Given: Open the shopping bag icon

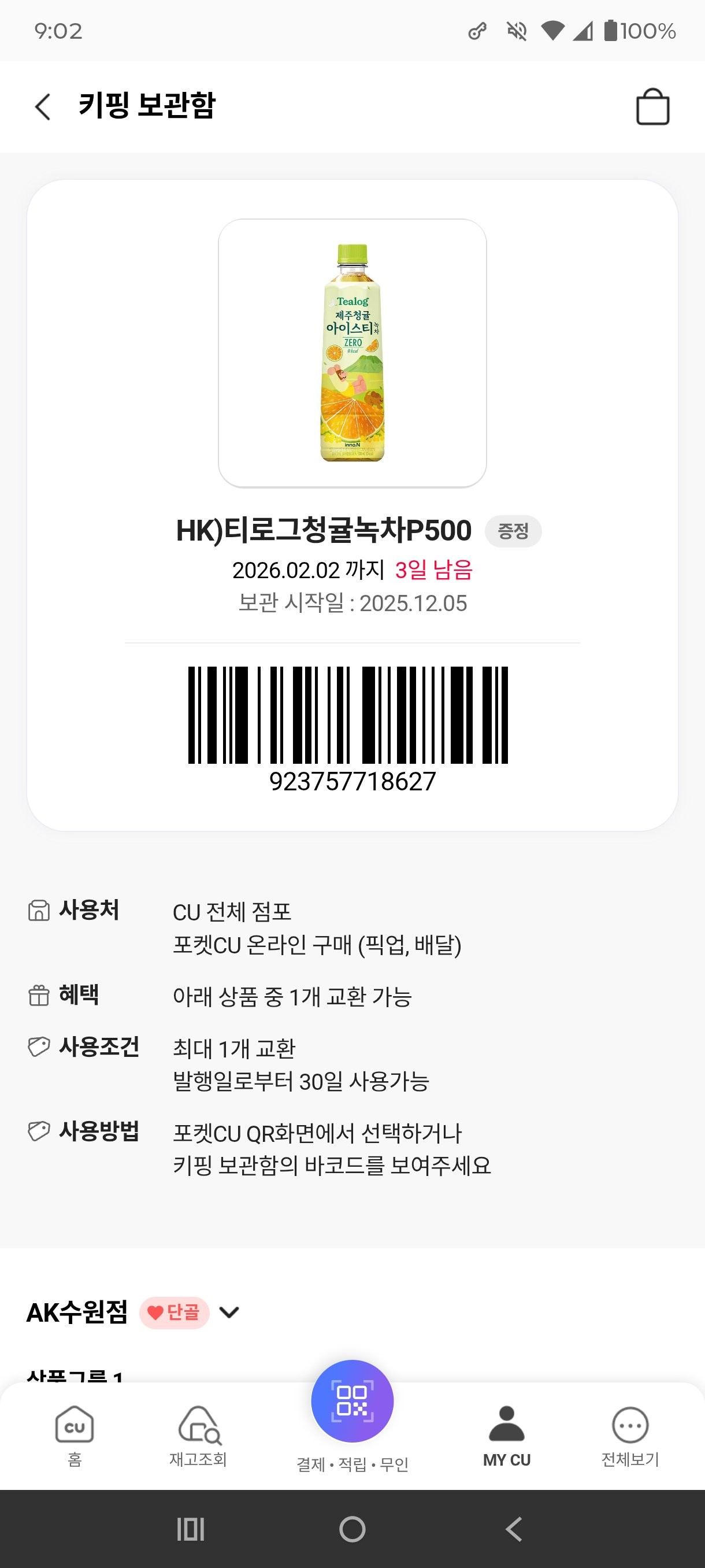Looking at the screenshot, I should (x=652, y=107).
